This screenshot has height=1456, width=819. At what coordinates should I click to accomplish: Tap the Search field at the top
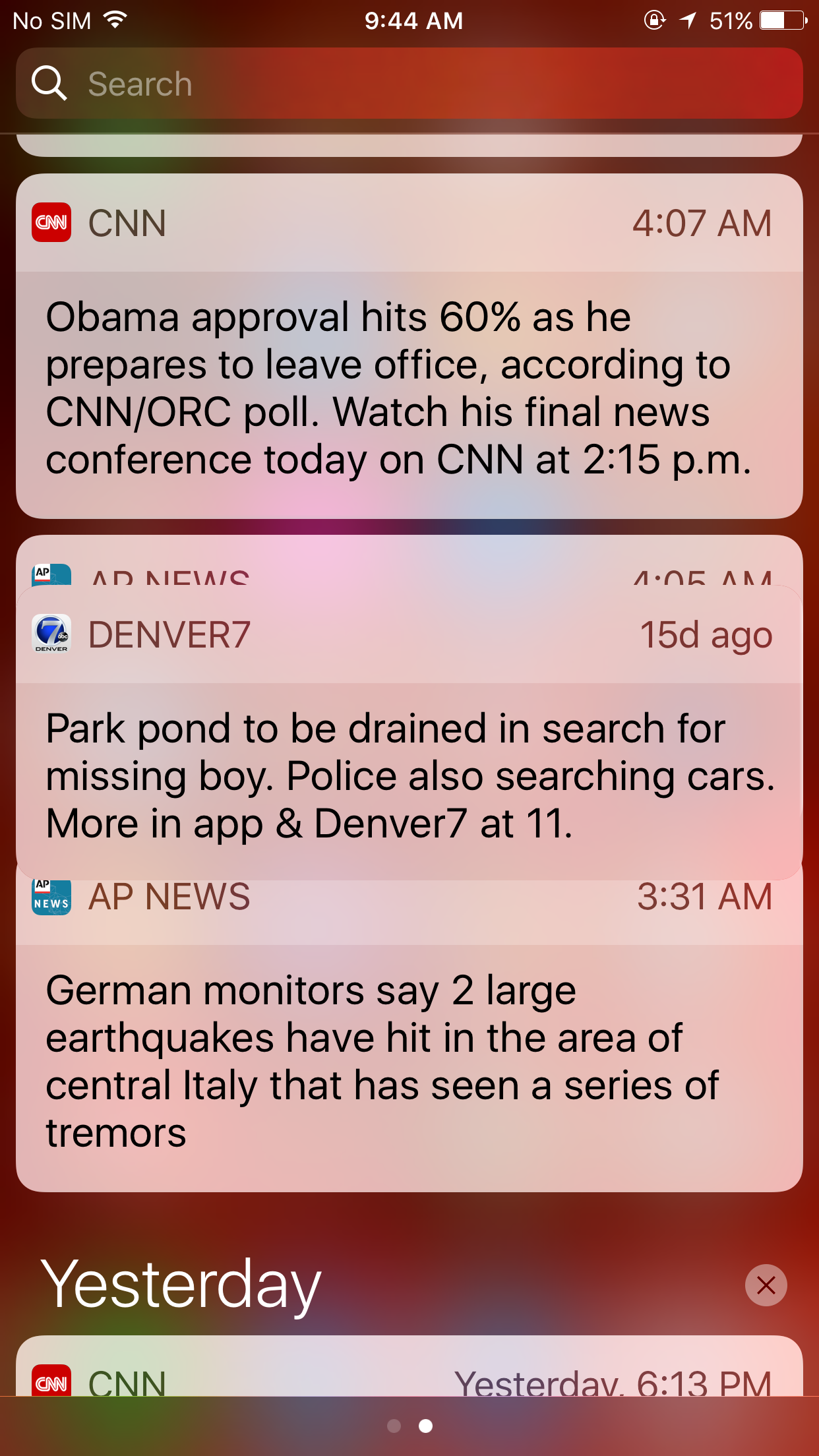(409, 83)
